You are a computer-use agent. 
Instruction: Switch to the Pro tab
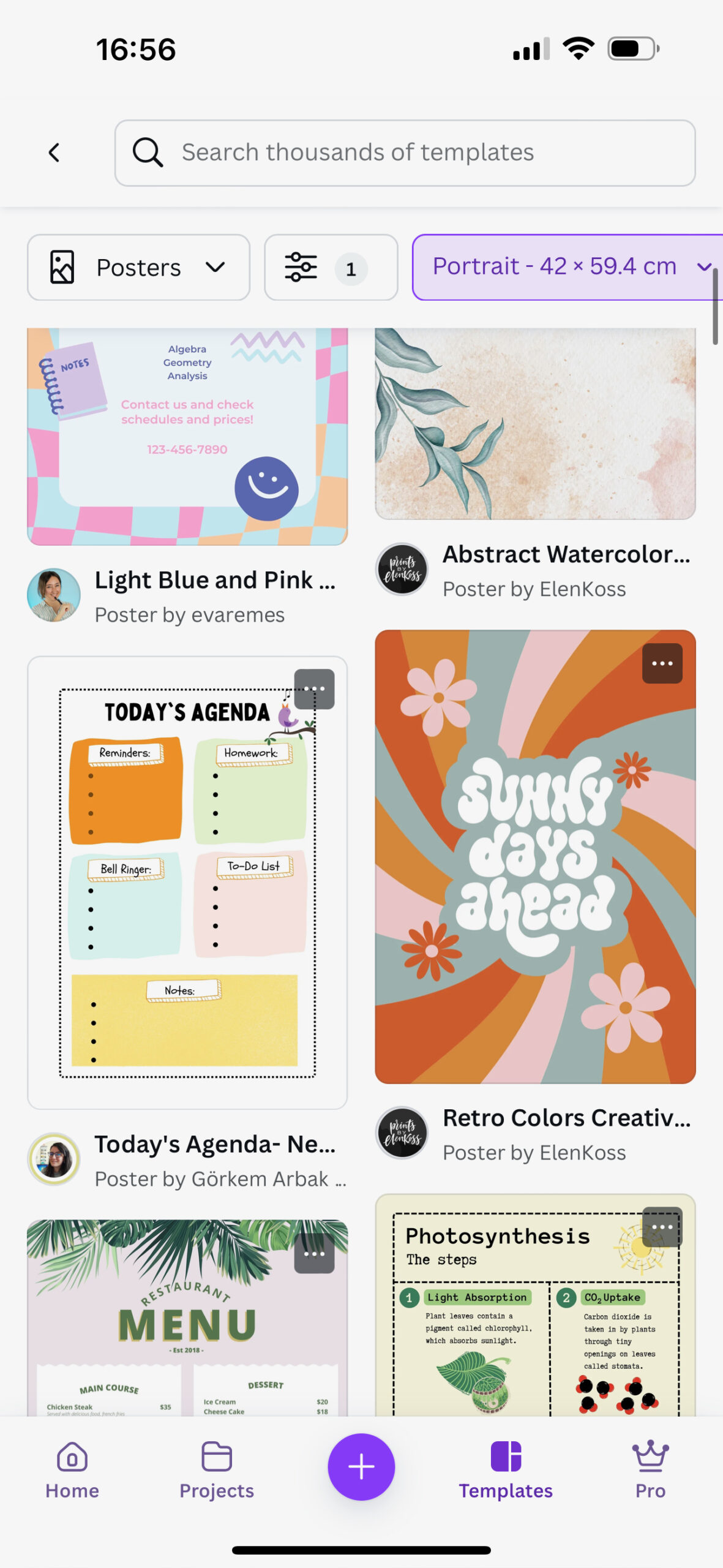[650, 1469]
